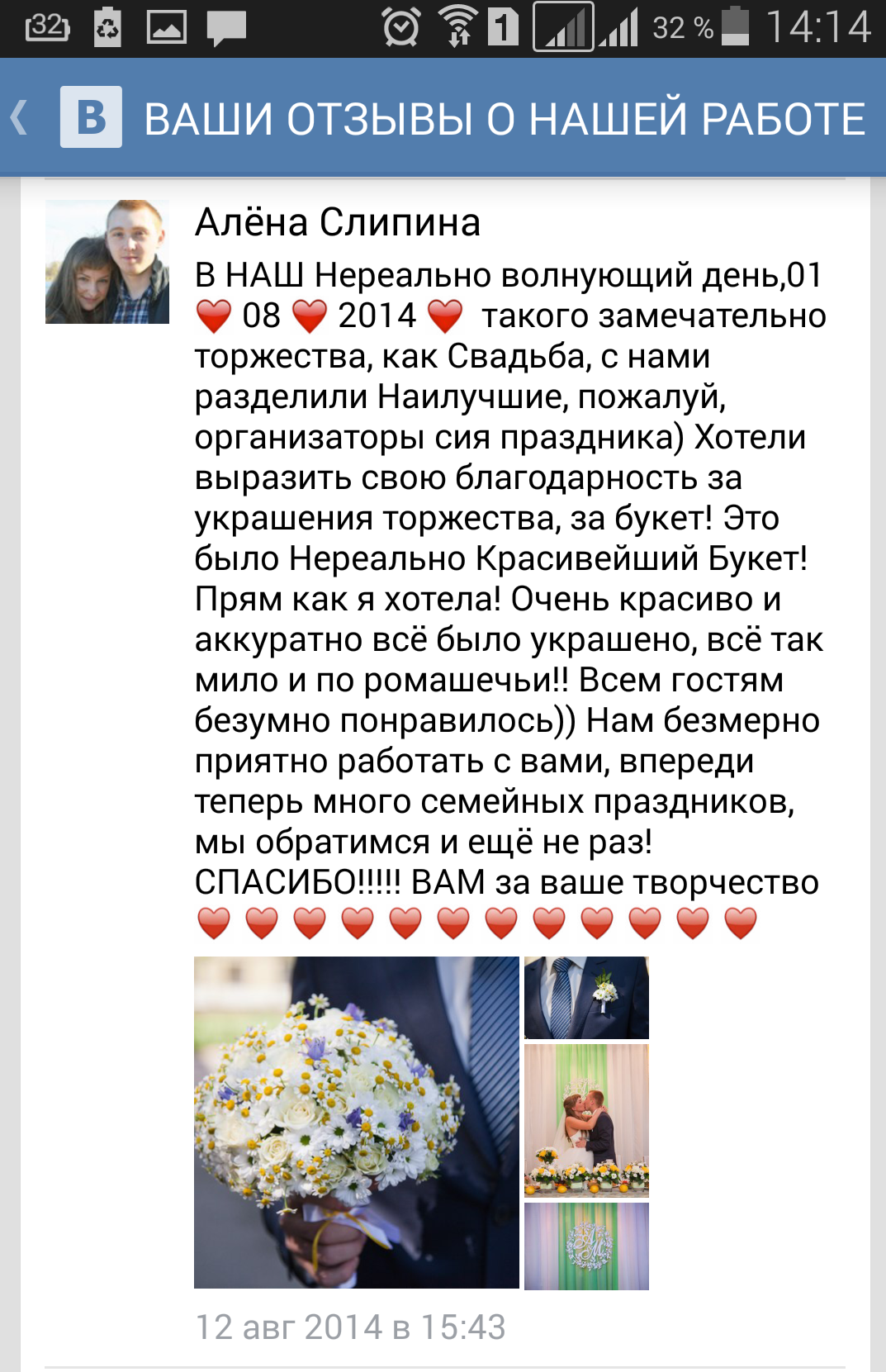Viewport: 886px width, 1372px height.
Task: Go back using the header arrow
Action: click(20, 117)
